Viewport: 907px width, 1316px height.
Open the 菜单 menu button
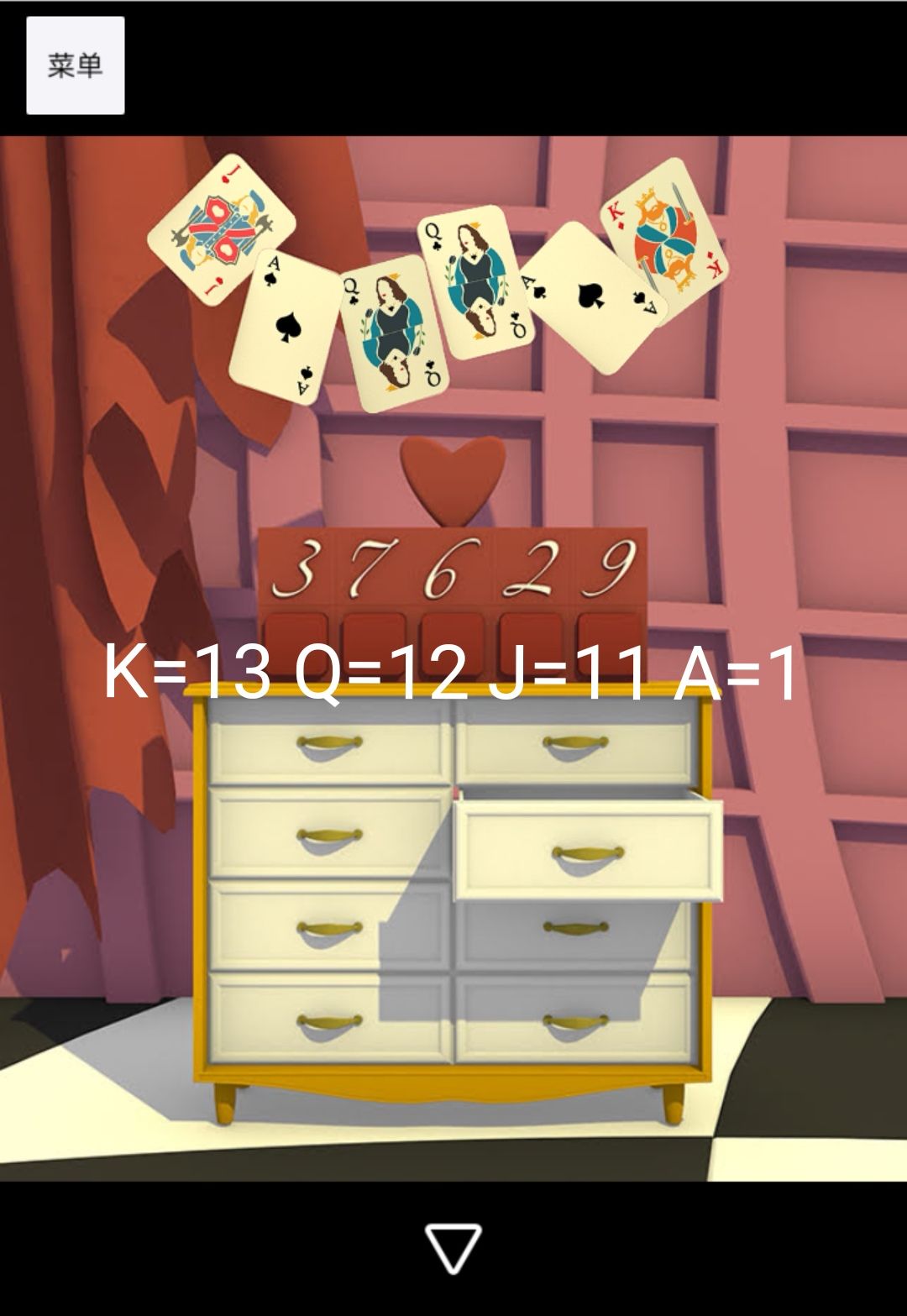click(75, 66)
